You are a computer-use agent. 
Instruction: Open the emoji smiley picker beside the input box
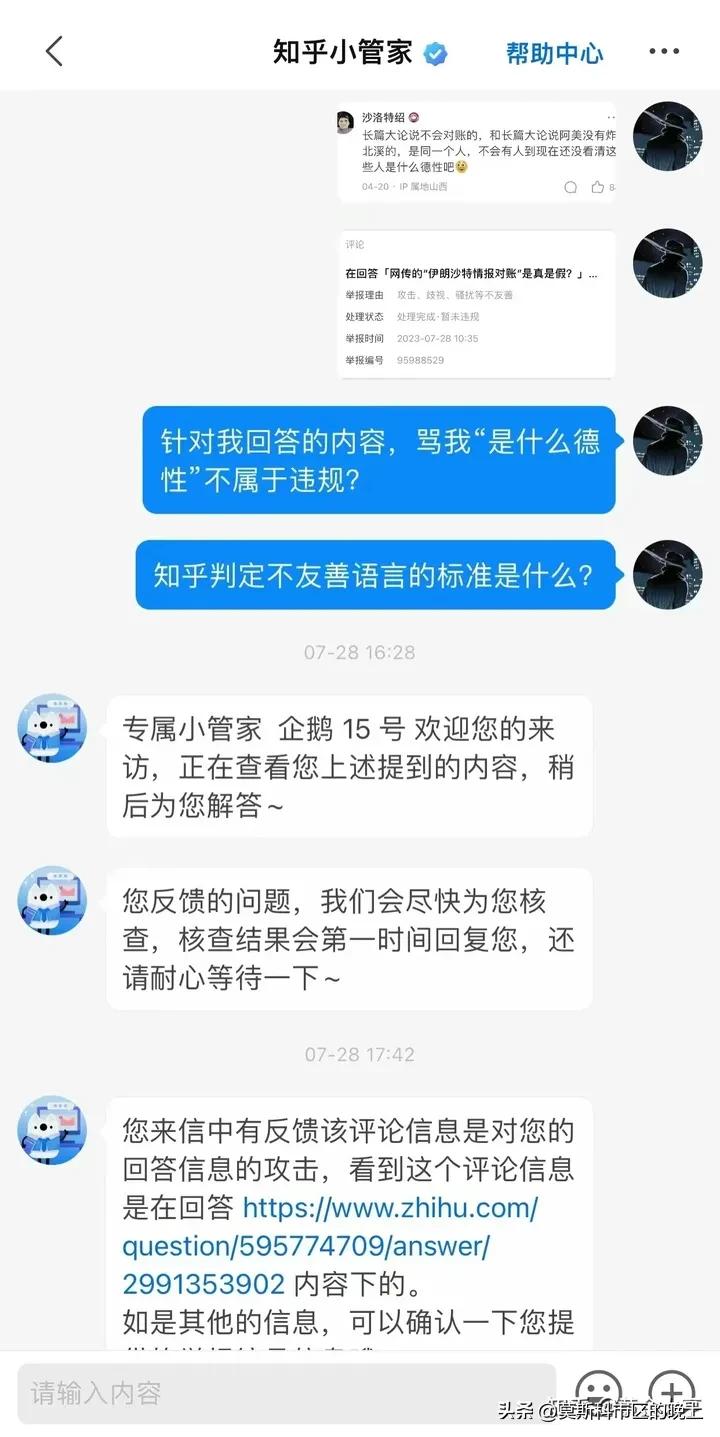coord(598,1390)
